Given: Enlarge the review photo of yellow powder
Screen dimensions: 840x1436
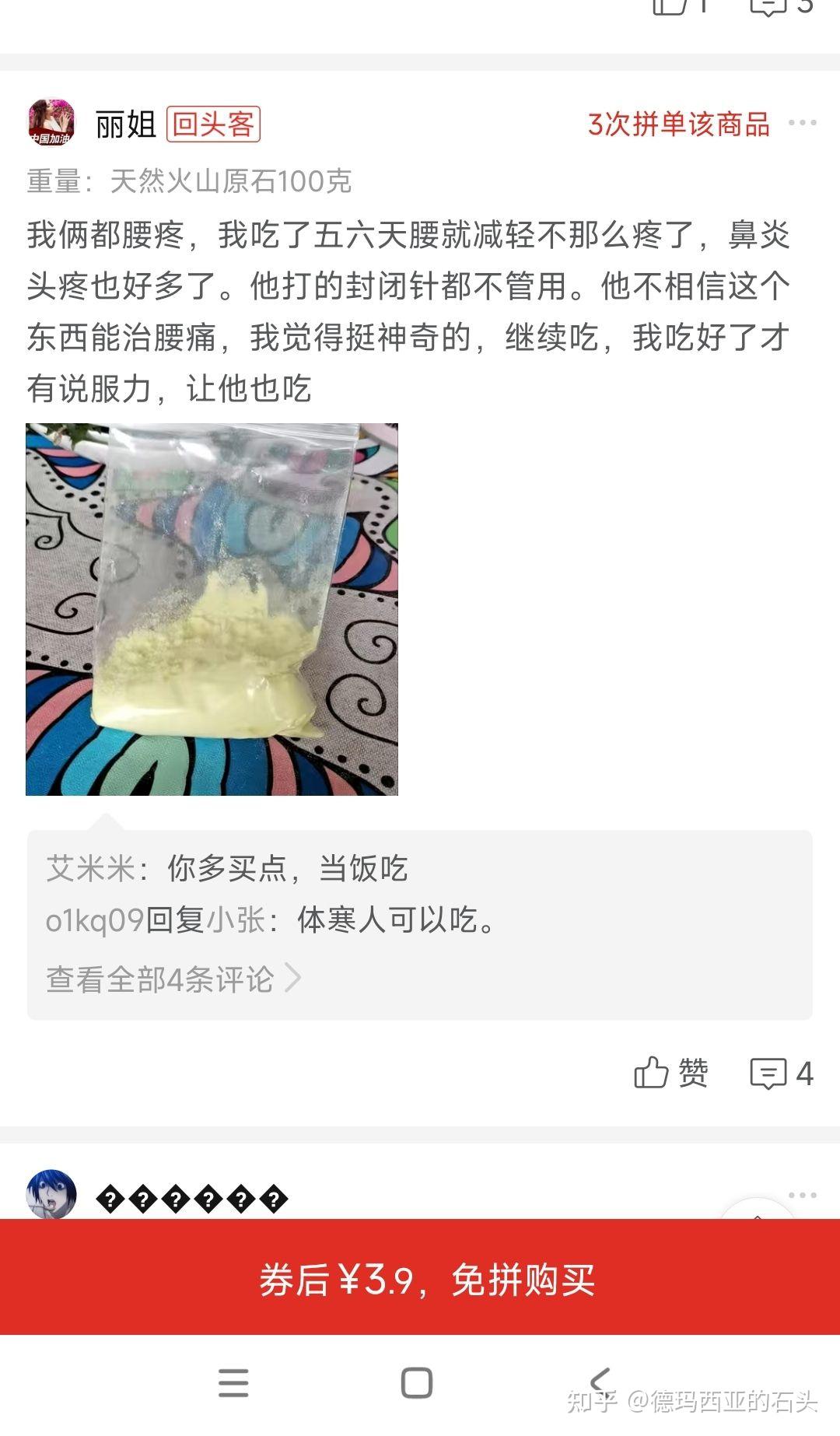Looking at the screenshot, I should point(212,609).
